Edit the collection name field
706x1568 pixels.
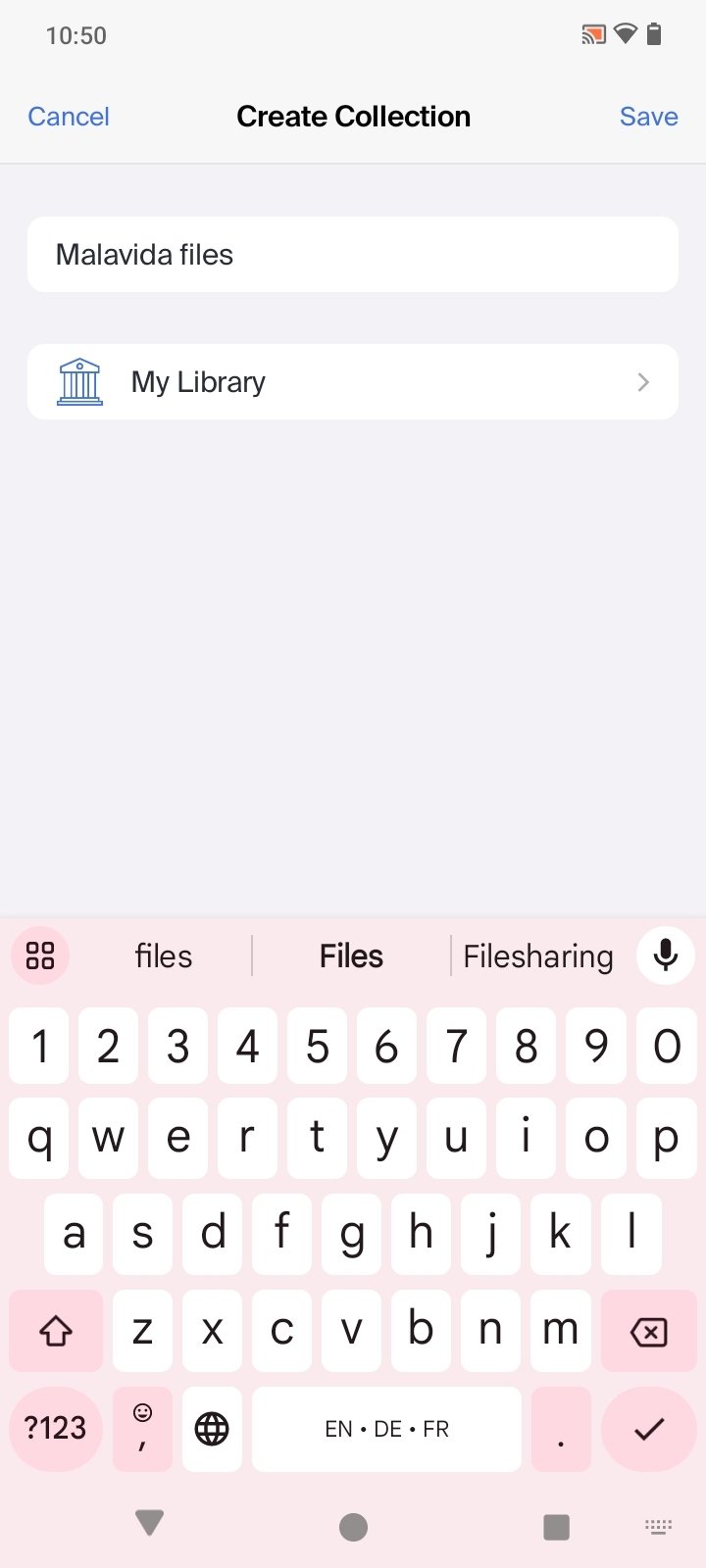tap(353, 255)
